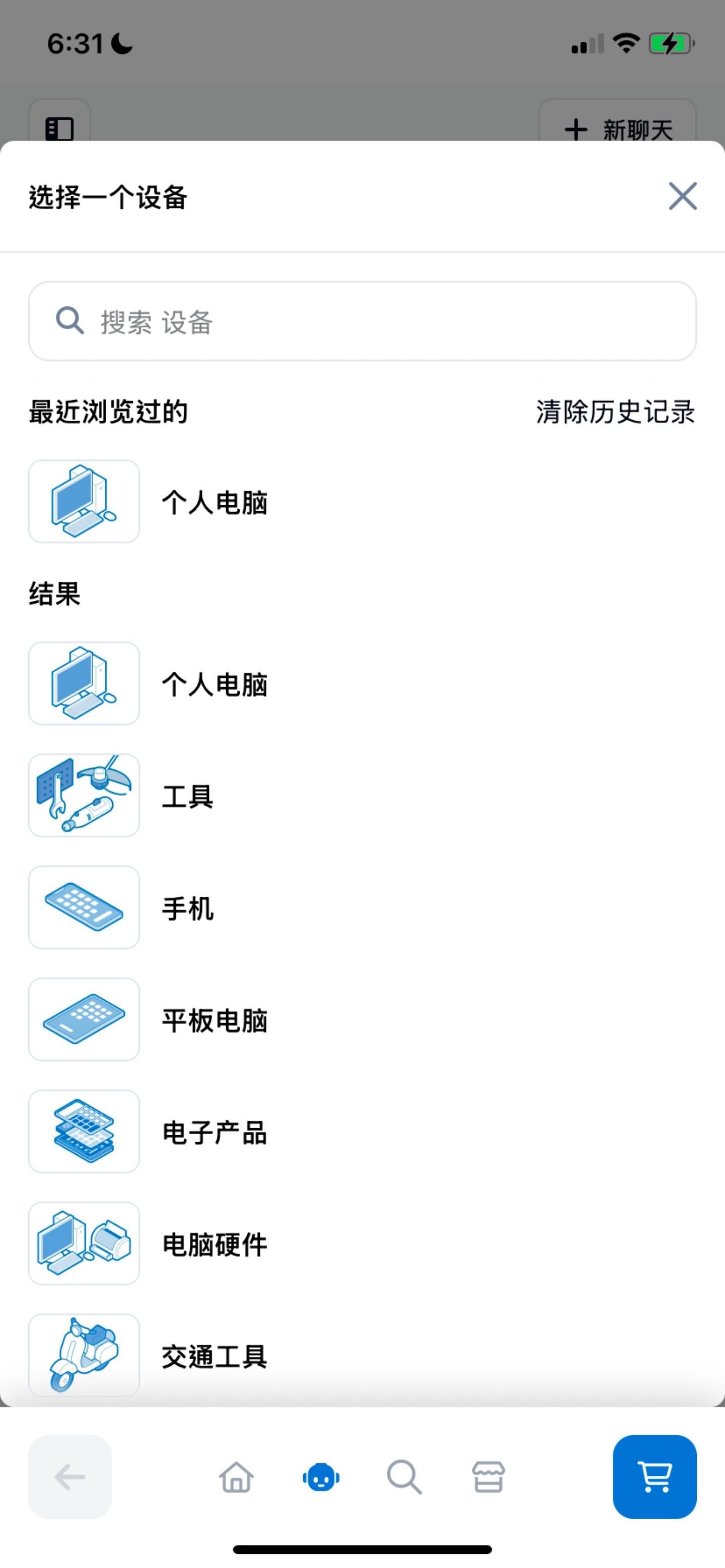Select the 交通工具 result row

pyautogui.click(x=214, y=1355)
